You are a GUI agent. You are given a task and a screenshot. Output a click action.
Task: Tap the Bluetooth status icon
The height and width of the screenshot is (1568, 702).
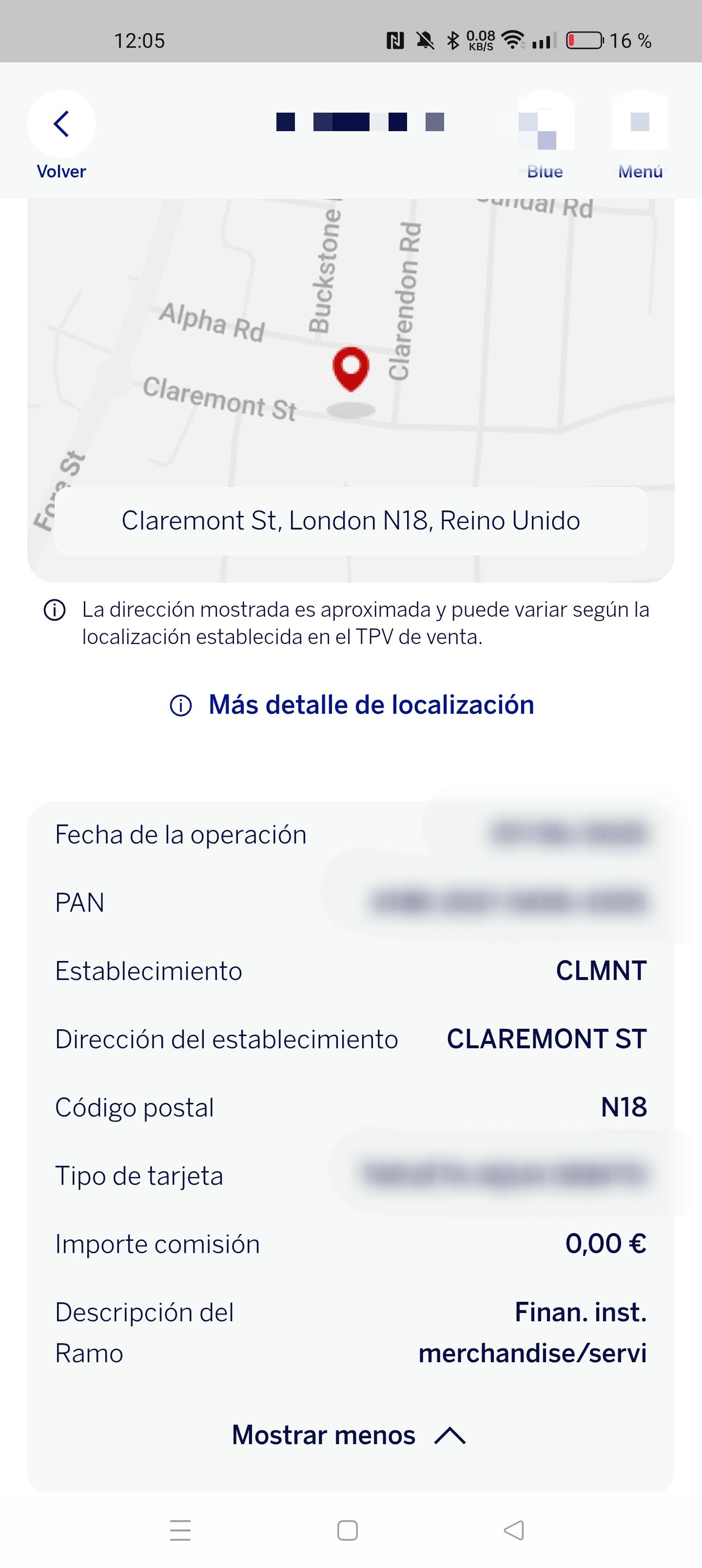(453, 40)
